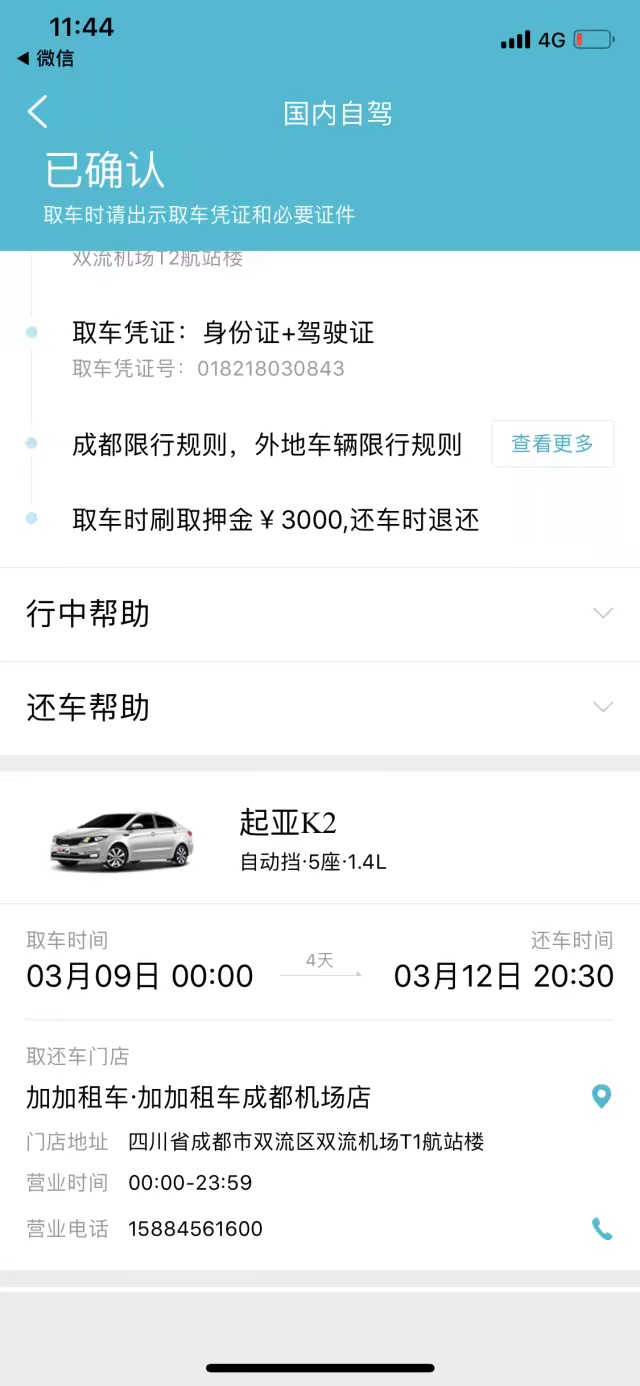The image size is (640, 1386).
Task: Go back using the top-left arrow
Action: point(38,112)
